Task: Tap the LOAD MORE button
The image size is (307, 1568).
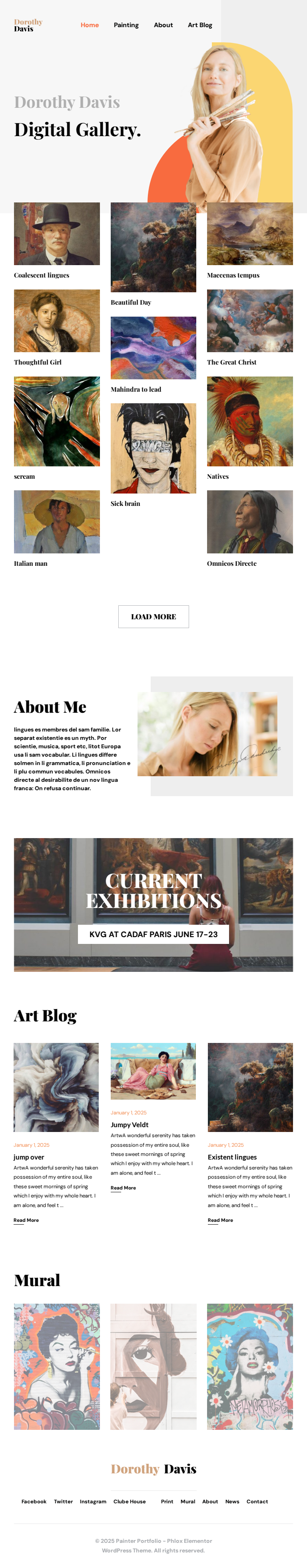Action: click(153, 616)
